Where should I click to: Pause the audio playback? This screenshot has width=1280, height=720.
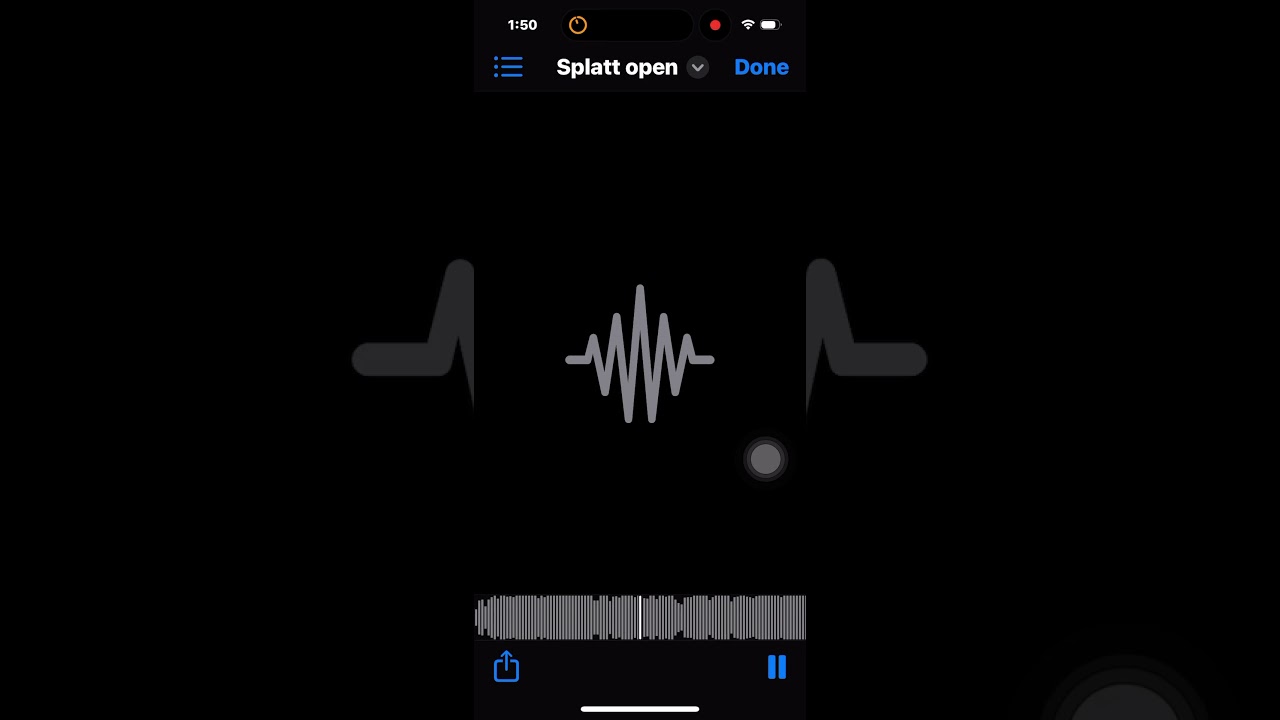[776, 667]
